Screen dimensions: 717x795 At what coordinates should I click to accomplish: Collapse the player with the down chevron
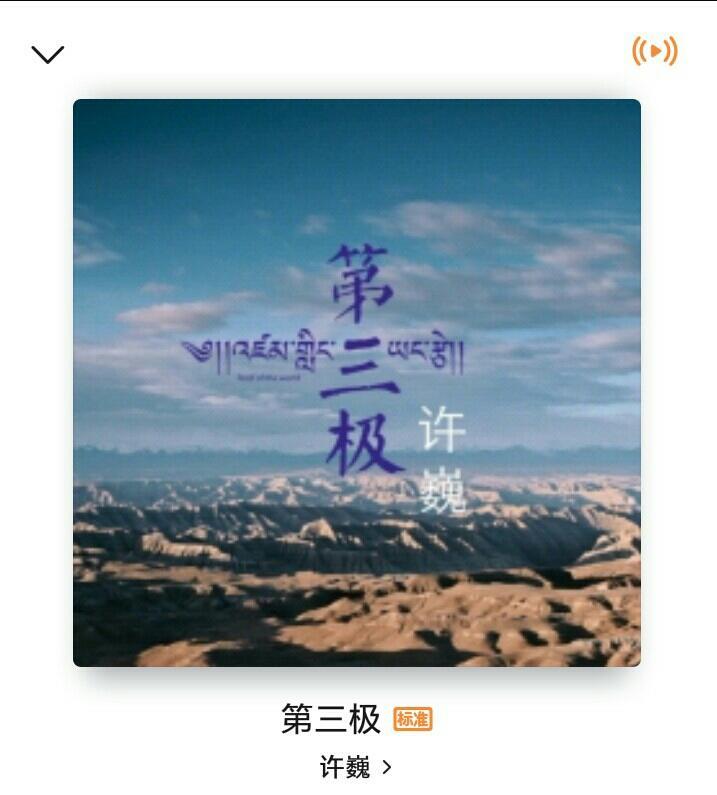48,54
